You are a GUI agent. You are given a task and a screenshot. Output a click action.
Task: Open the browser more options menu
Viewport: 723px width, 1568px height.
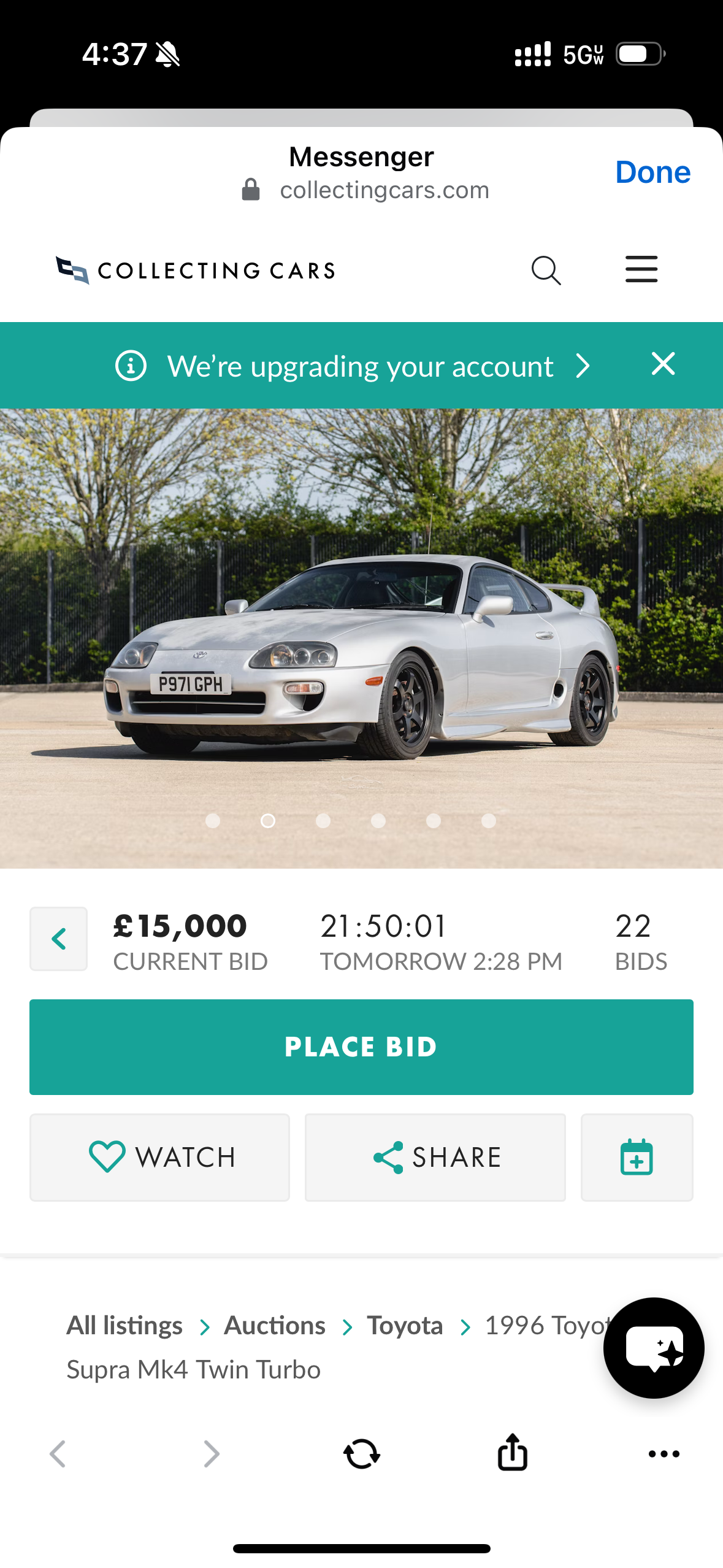664,1453
